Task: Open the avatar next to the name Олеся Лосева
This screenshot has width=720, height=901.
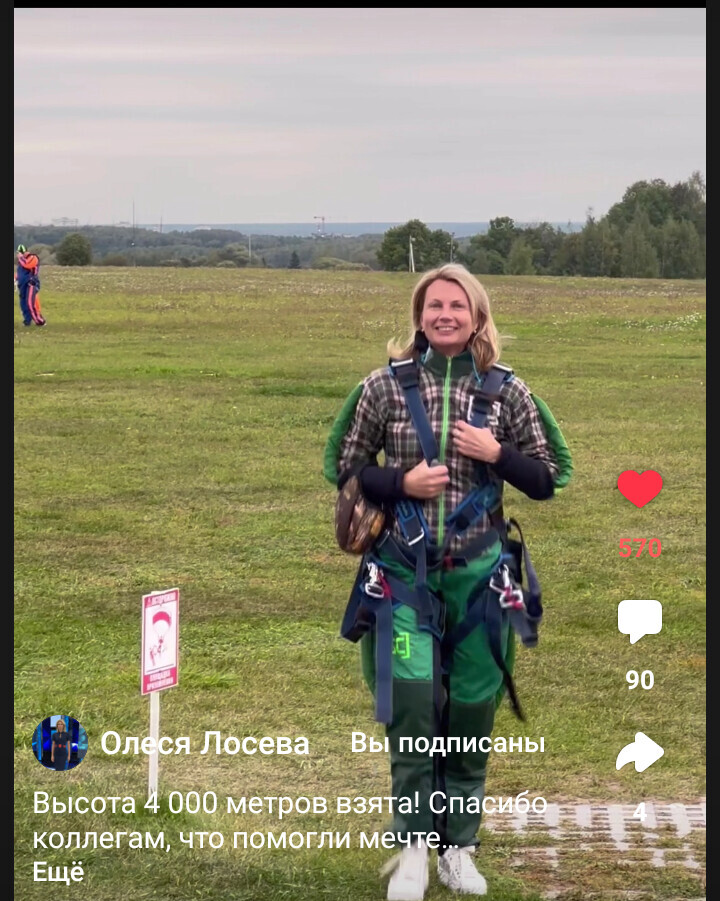Action: point(60,743)
